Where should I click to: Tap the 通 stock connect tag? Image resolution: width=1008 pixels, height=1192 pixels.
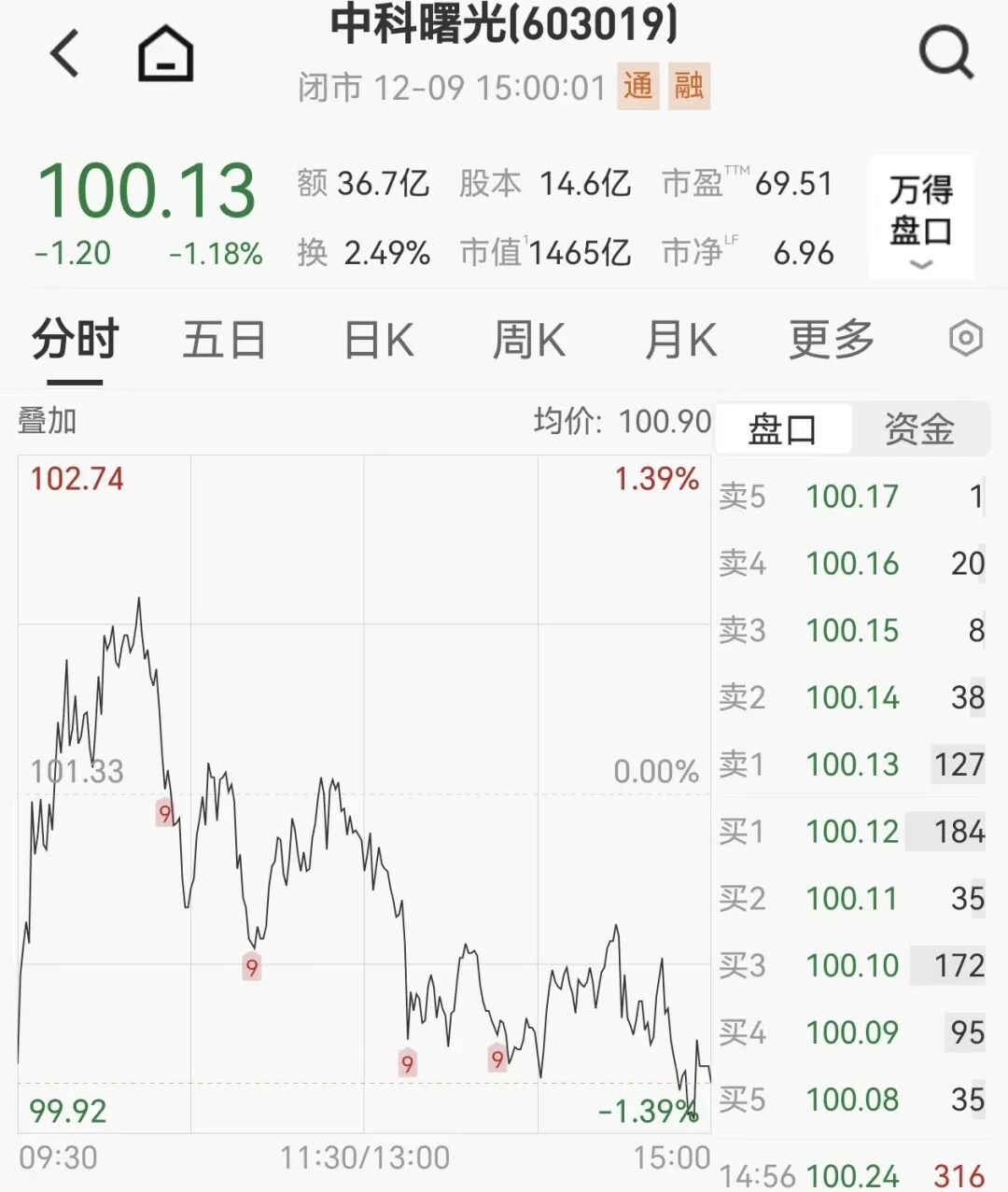coord(638,87)
